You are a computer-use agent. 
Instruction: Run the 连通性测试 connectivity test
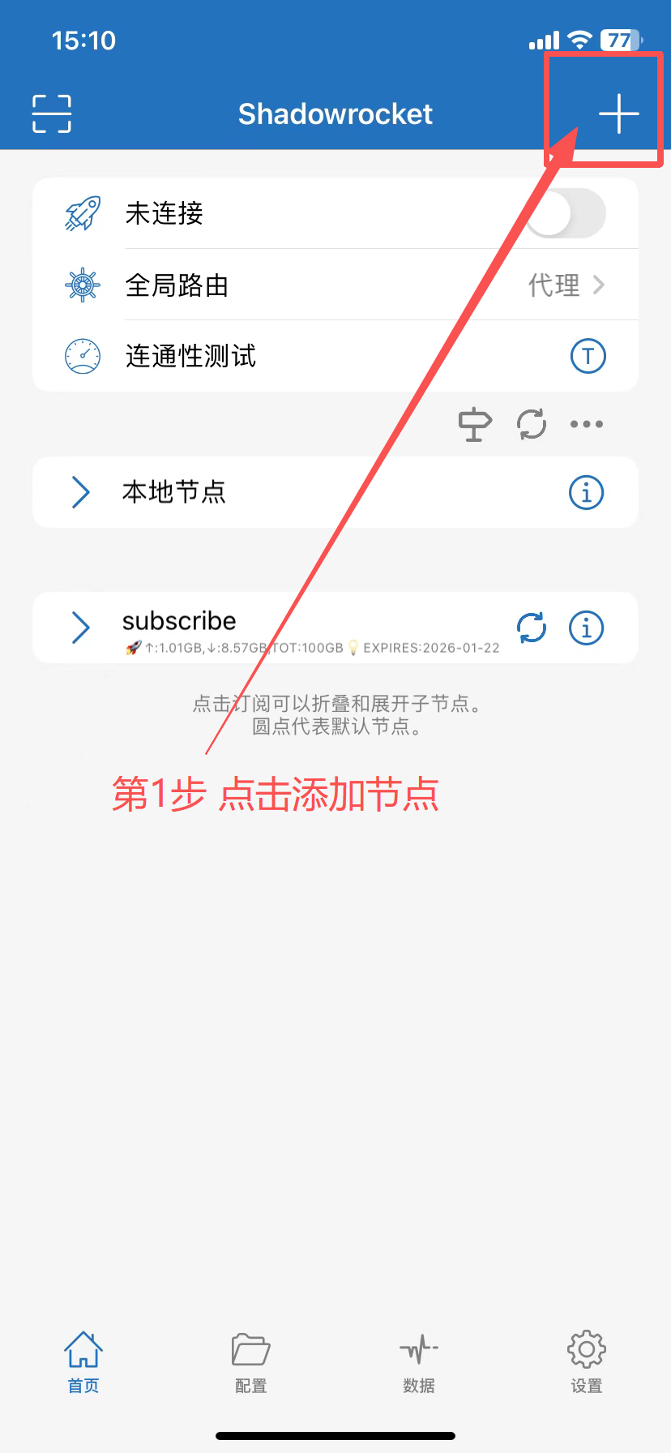click(190, 356)
